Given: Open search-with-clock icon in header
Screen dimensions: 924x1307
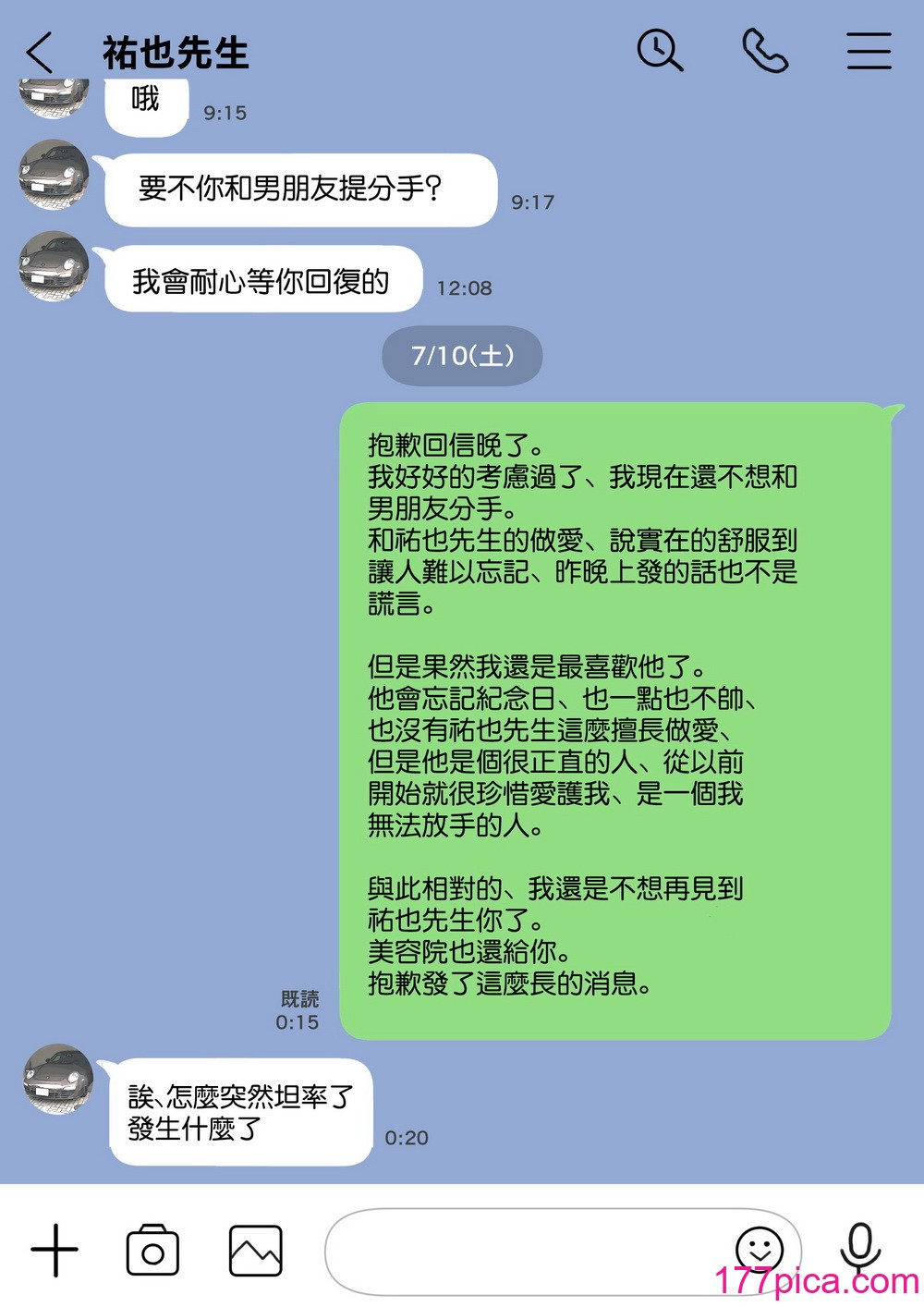Looking at the screenshot, I should click(x=660, y=50).
